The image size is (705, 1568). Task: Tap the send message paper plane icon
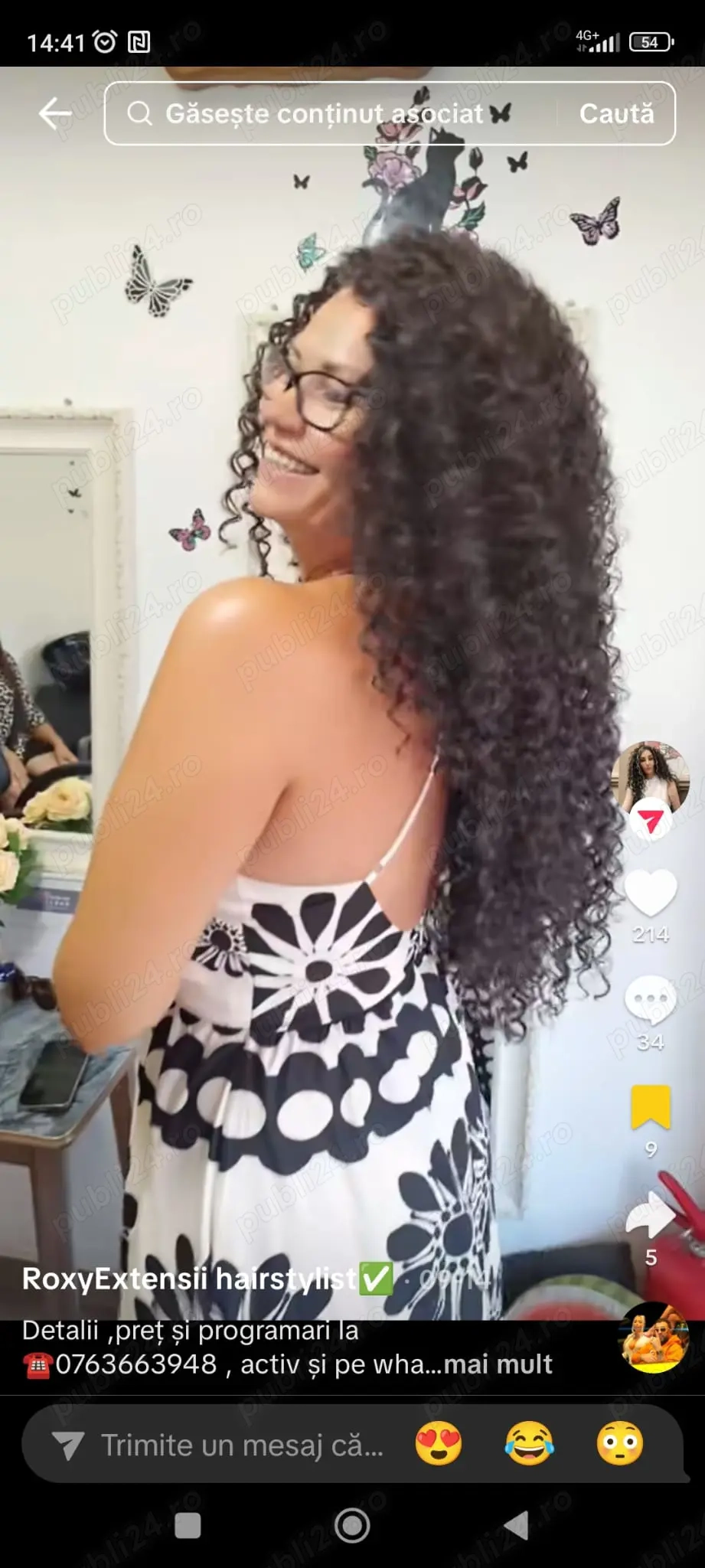(x=70, y=1443)
